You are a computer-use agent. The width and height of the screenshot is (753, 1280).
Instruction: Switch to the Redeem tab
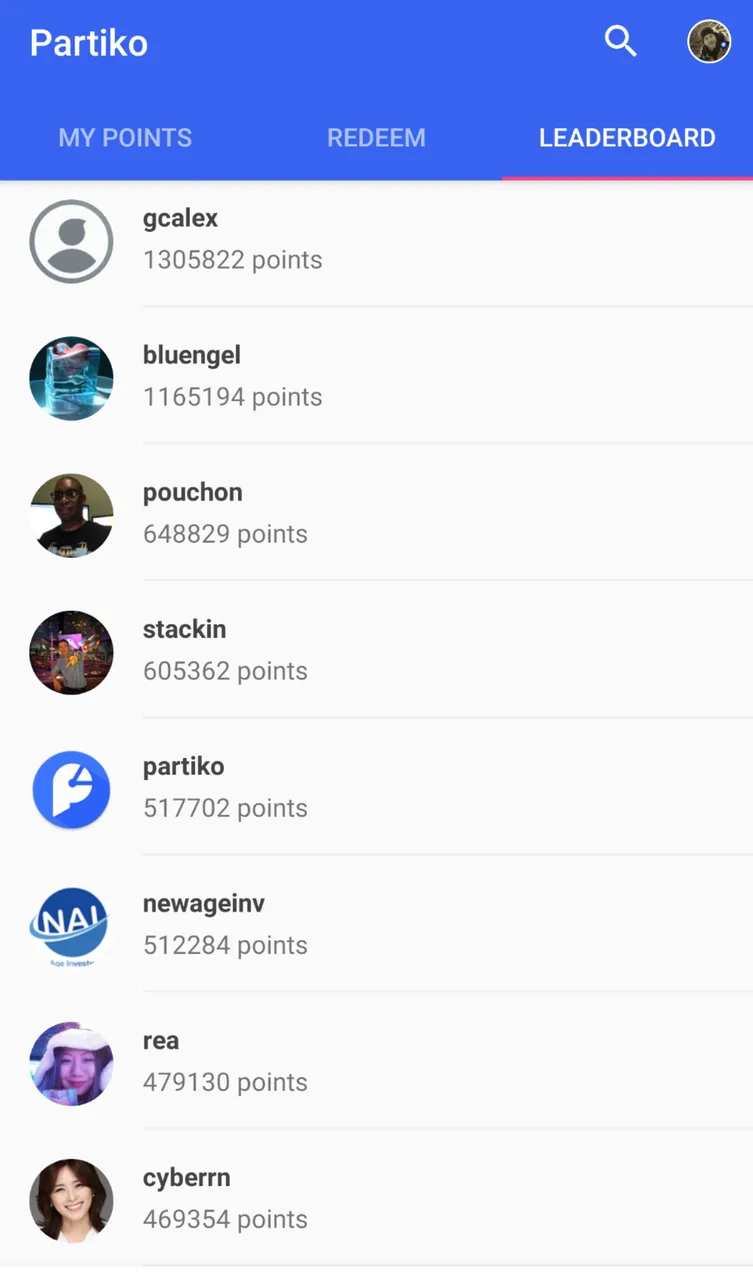click(x=376, y=138)
